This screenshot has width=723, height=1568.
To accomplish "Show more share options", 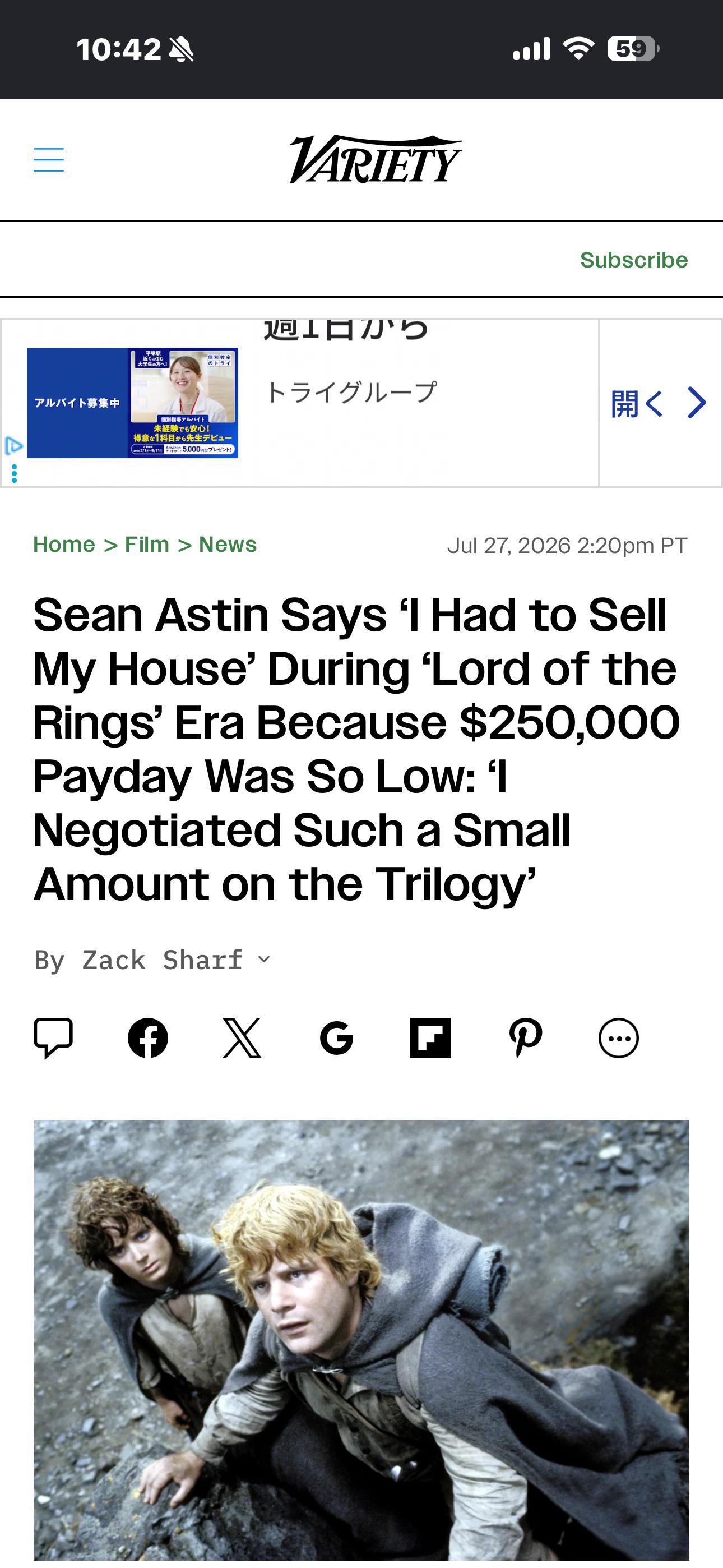I will (x=619, y=1038).
